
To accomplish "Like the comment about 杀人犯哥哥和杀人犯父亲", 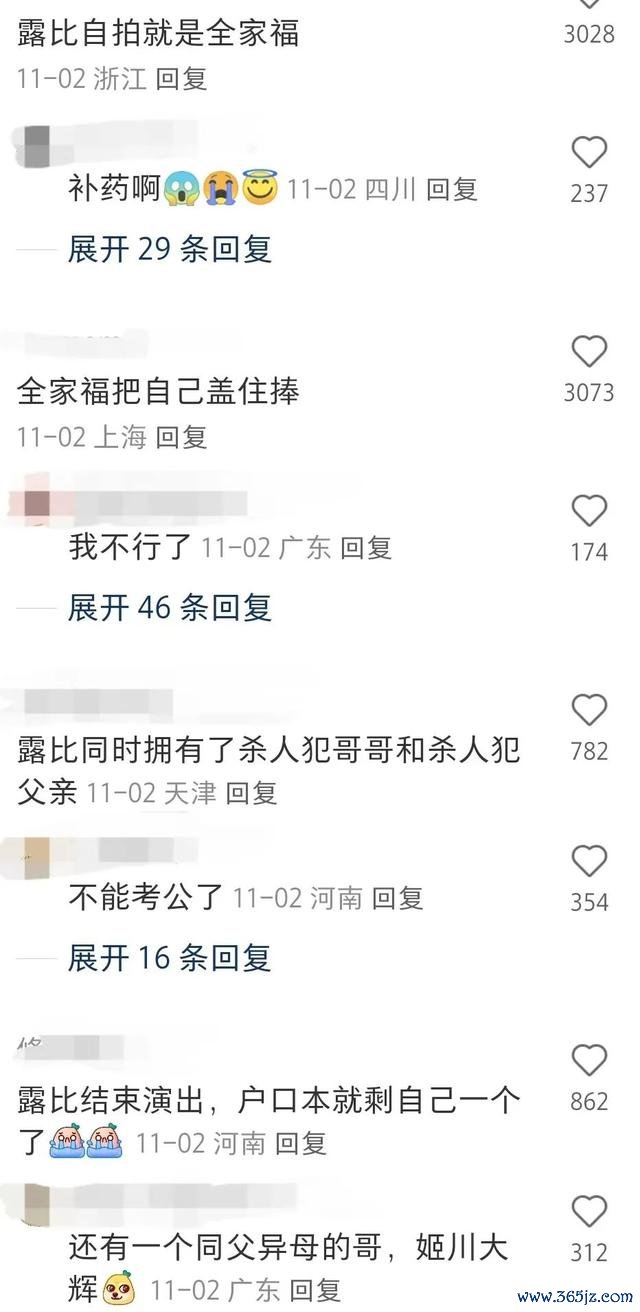I will [589, 710].
